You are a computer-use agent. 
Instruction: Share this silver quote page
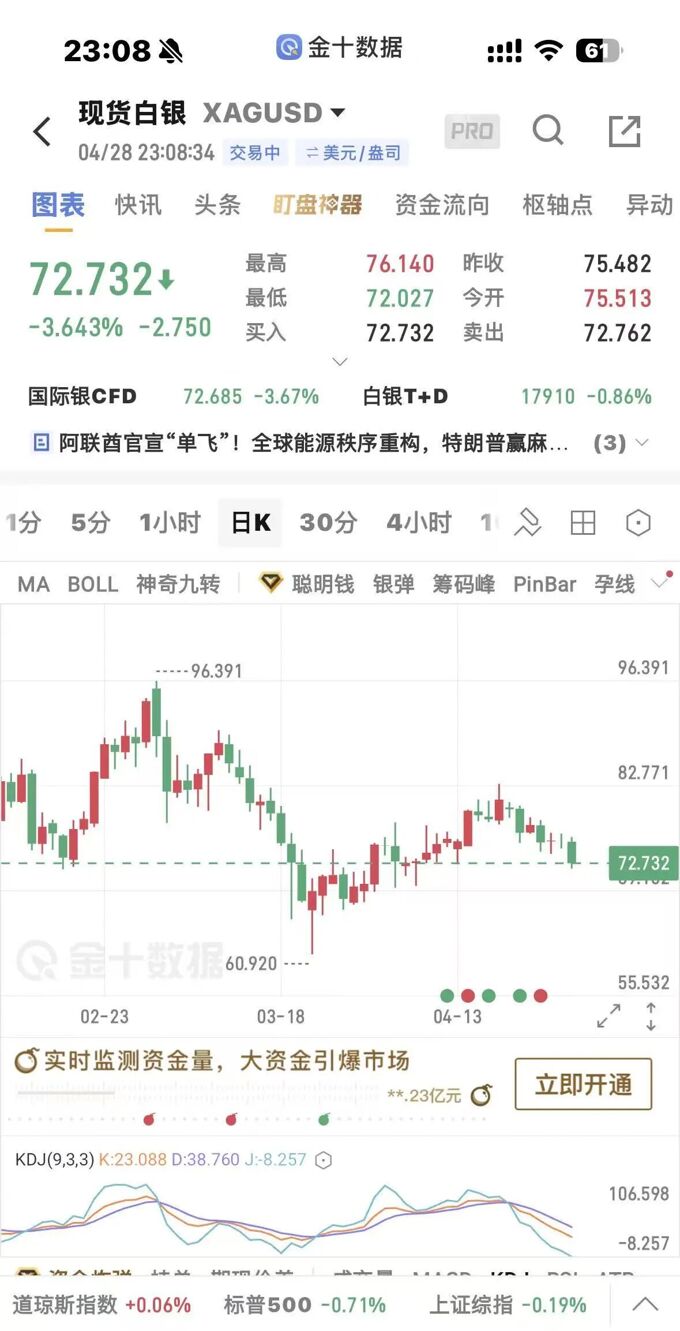coord(624,131)
